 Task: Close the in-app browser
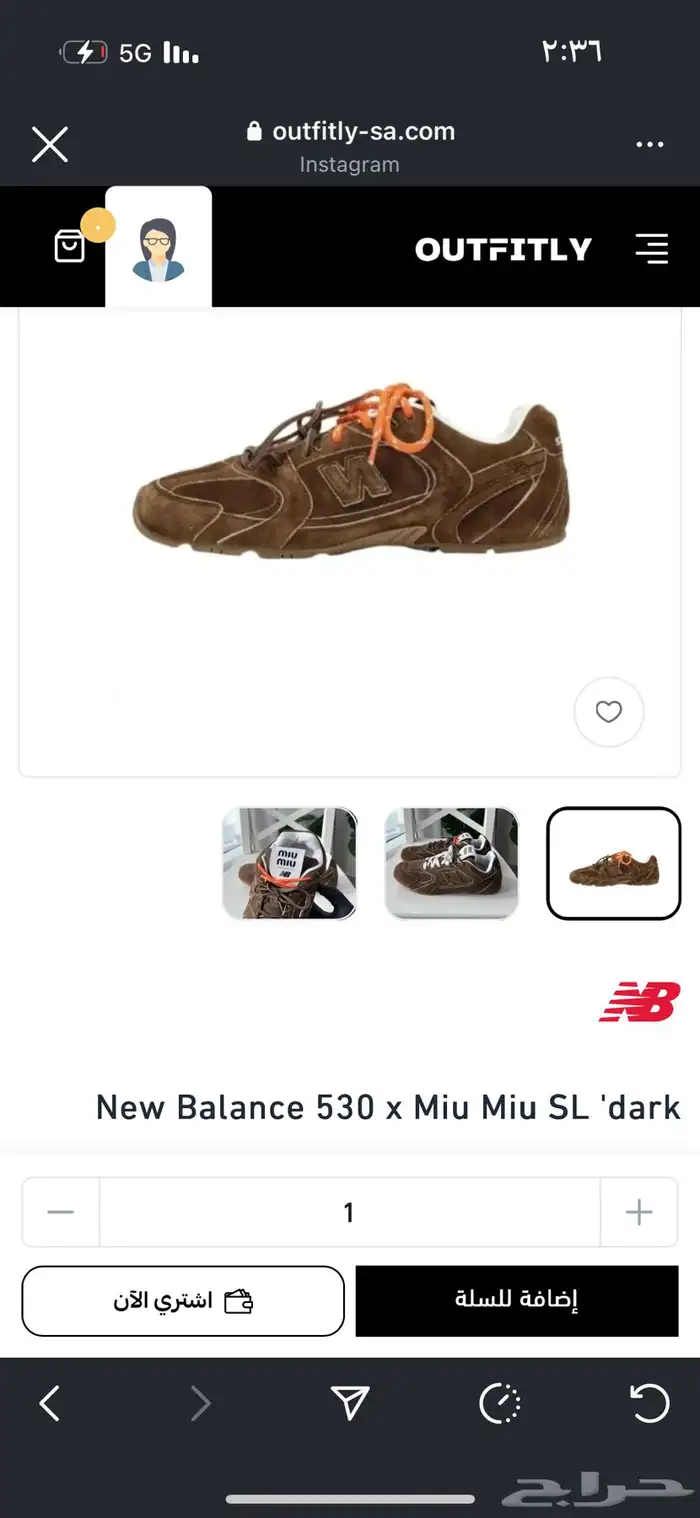point(49,145)
